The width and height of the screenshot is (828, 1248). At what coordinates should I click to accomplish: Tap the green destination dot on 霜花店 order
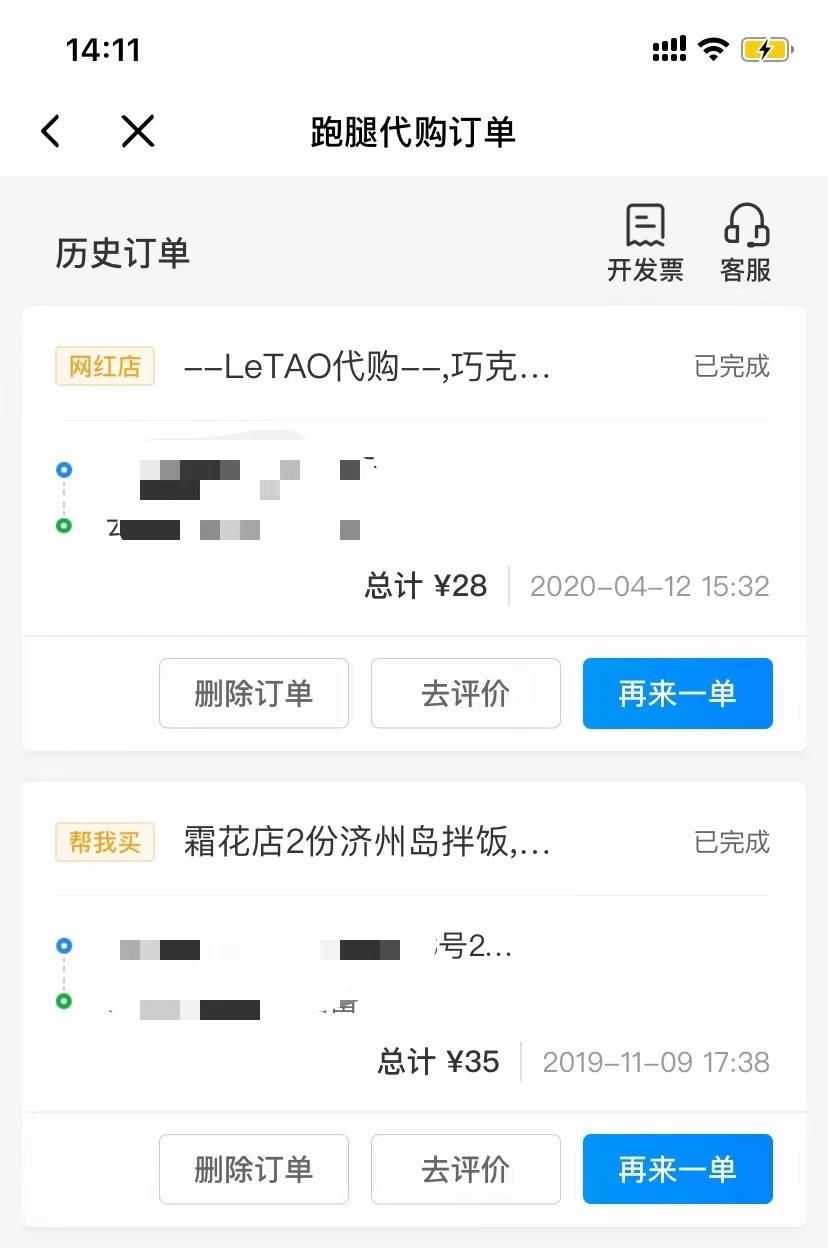(x=63, y=999)
